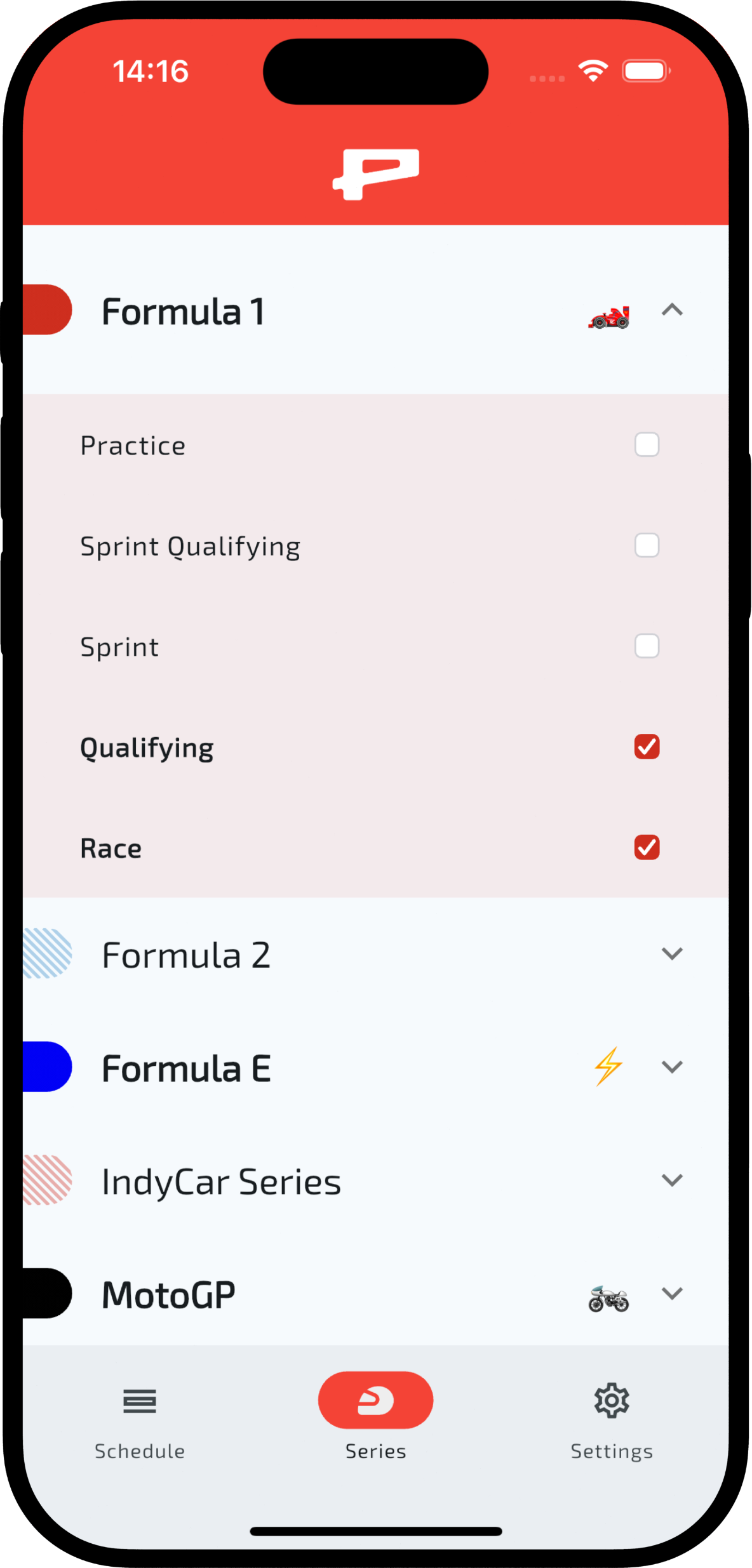The height and width of the screenshot is (1568, 752).
Task: Expand the MotoGP series
Action: [671, 1294]
